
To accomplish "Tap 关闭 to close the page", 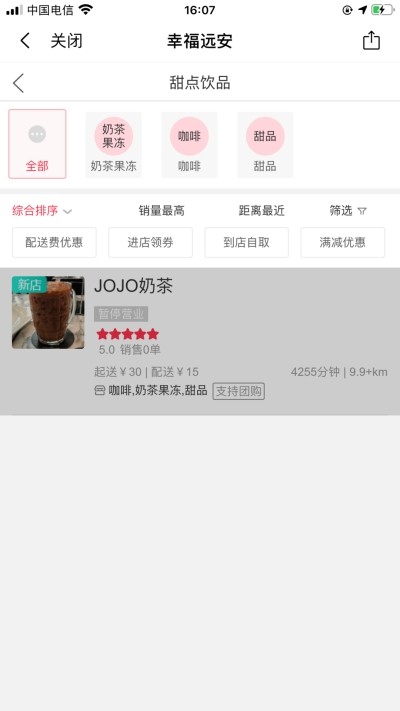I will [x=66, y=41].
